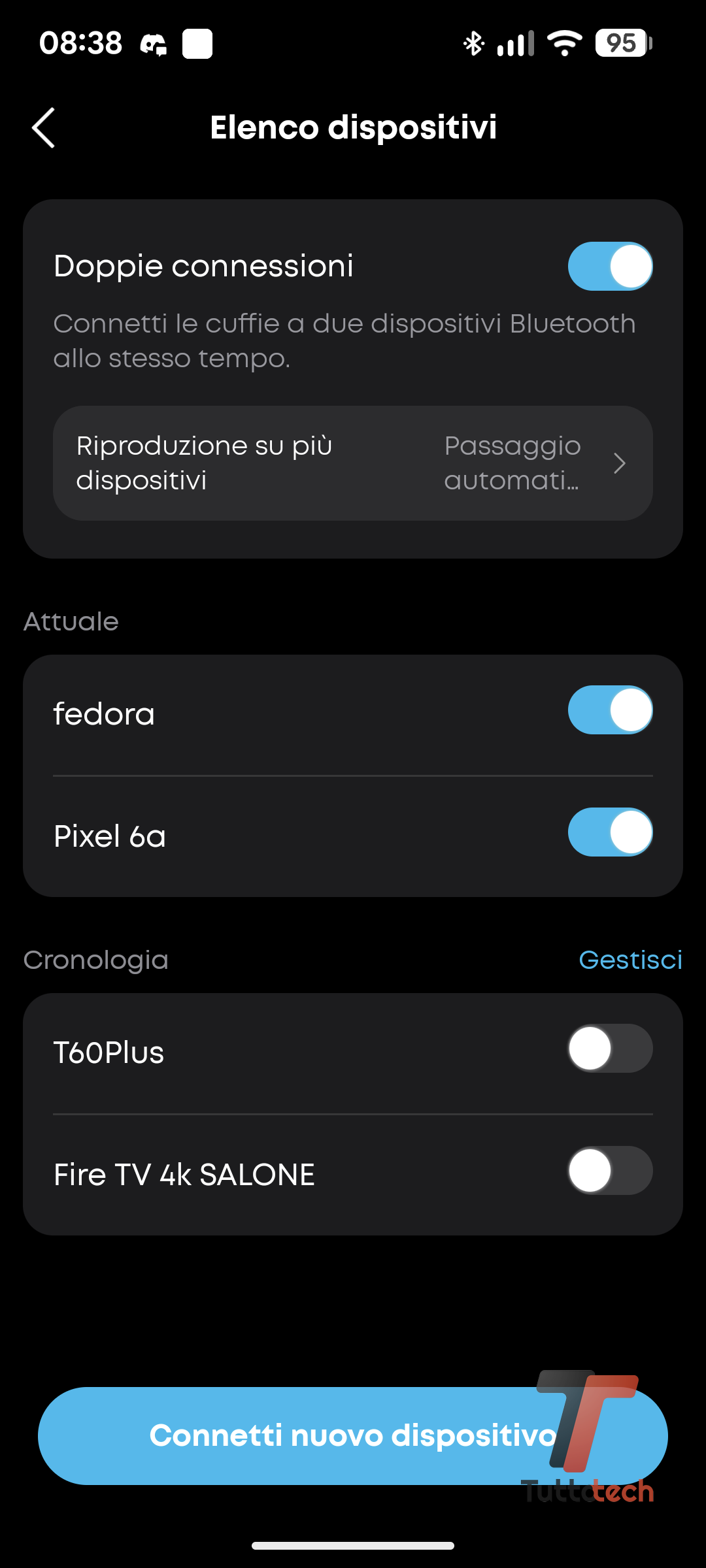This screenshot has height=1568, width=706.
Task: Turn off the Pixel 6a connection
Action: coord(610,832)
